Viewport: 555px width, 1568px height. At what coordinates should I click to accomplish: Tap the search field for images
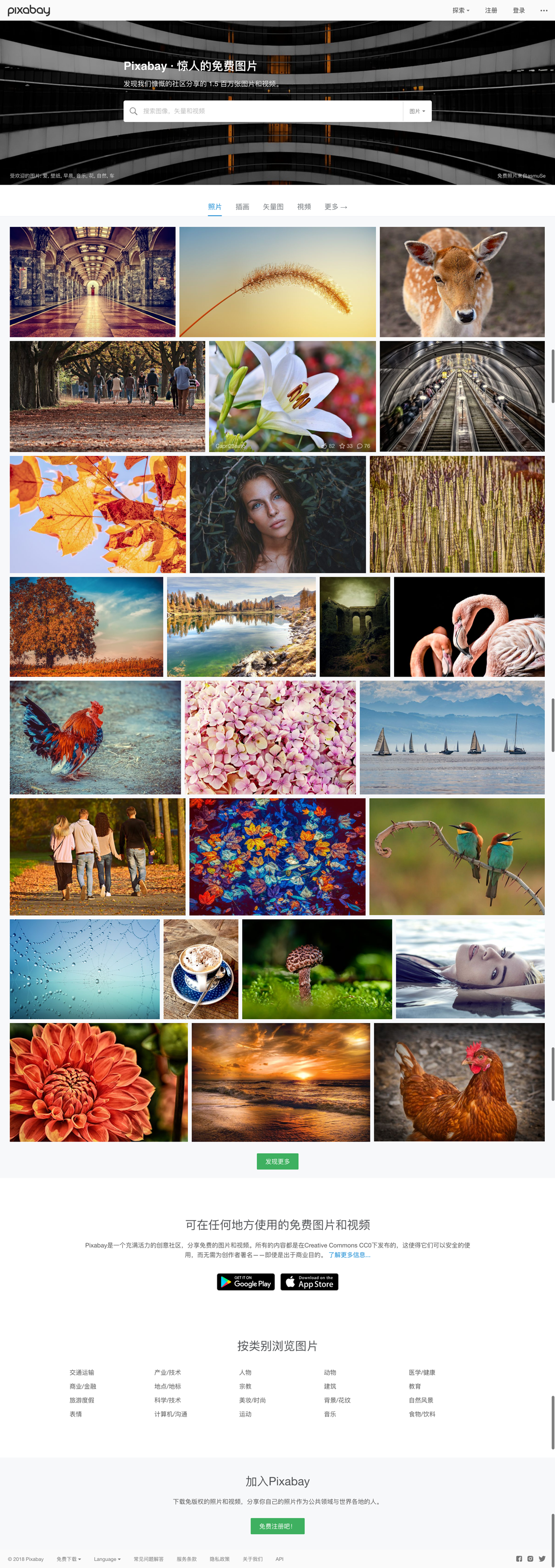tap(268, 111)
